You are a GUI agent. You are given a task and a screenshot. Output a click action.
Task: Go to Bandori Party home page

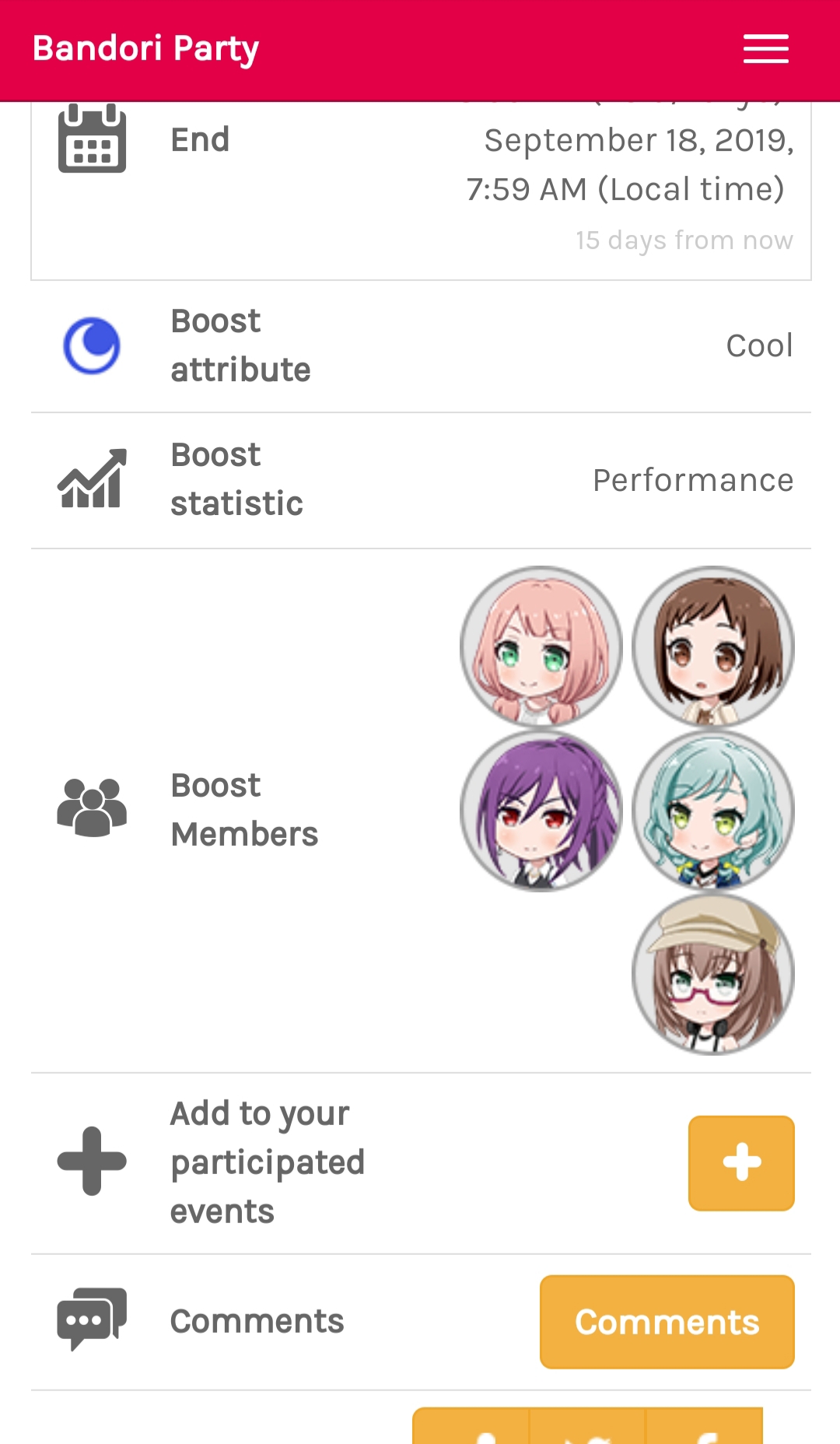[x=145, y=49]
